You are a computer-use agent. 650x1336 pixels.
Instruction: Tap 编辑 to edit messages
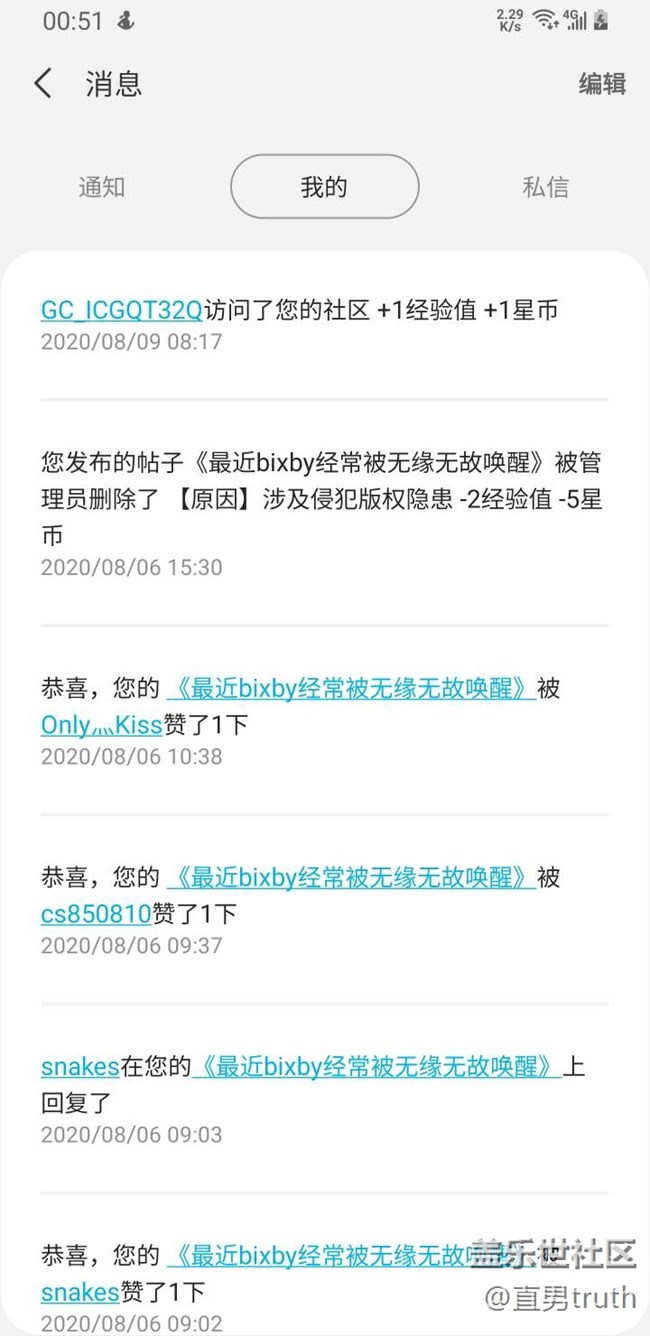tap(602, 84)
